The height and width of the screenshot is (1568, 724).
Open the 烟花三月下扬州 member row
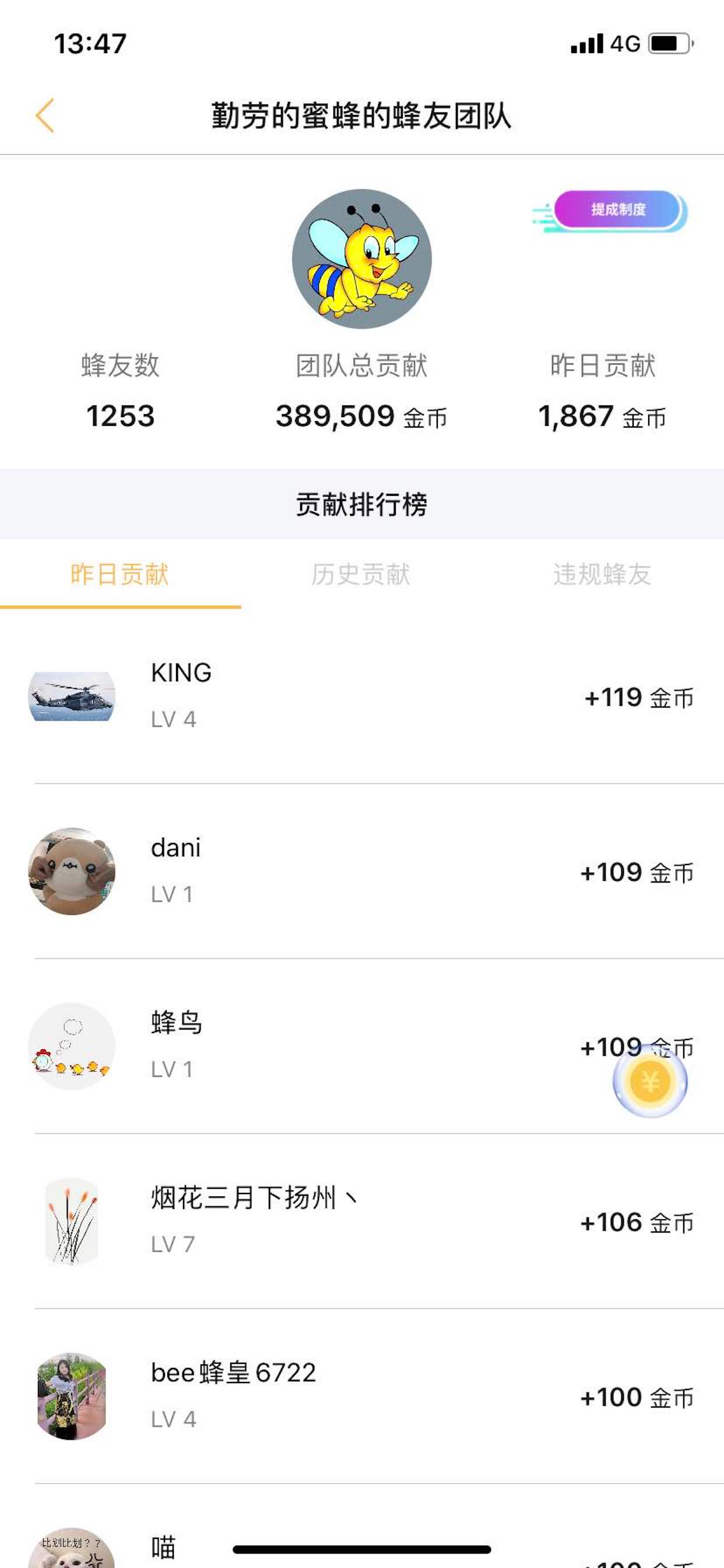coord(362,1221)
